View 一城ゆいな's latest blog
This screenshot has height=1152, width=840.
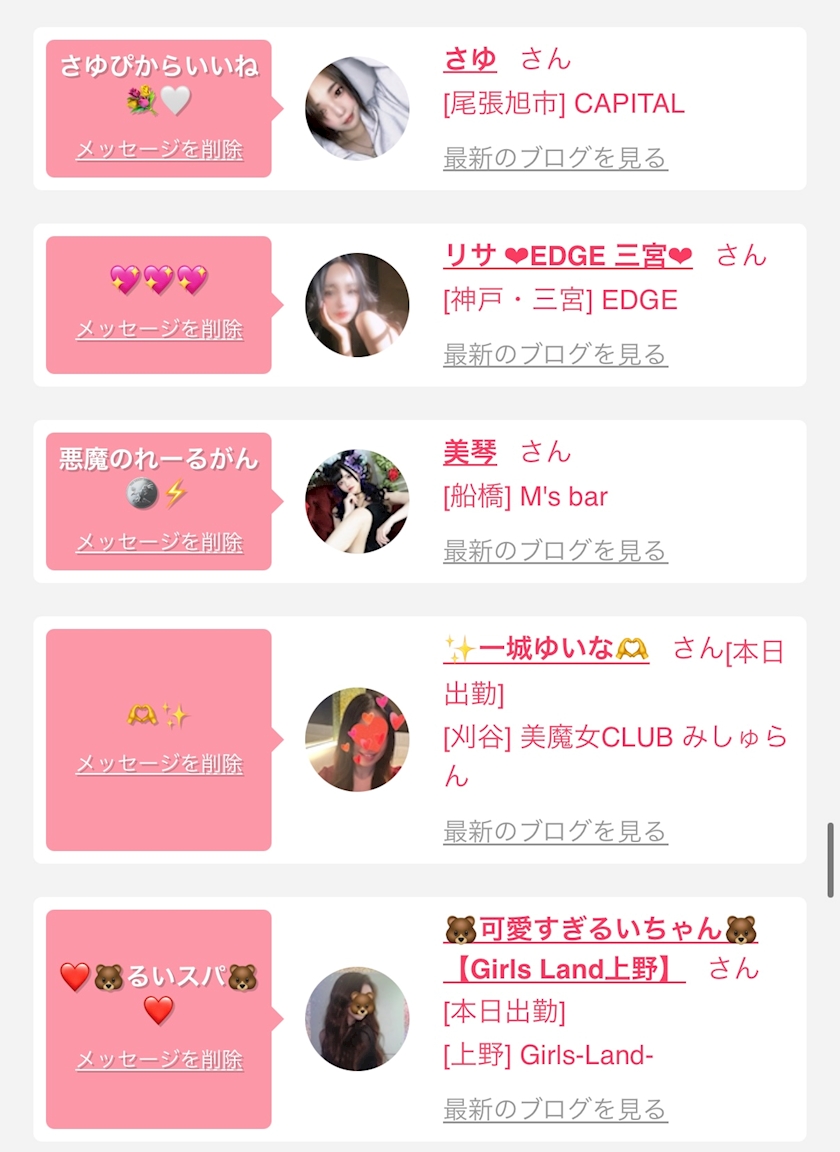[x=555, y=831]
